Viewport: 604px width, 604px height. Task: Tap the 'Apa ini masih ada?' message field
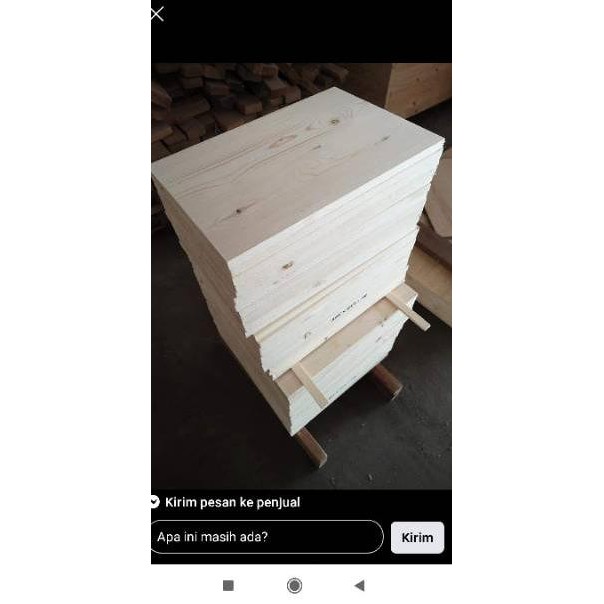[267, 537]
